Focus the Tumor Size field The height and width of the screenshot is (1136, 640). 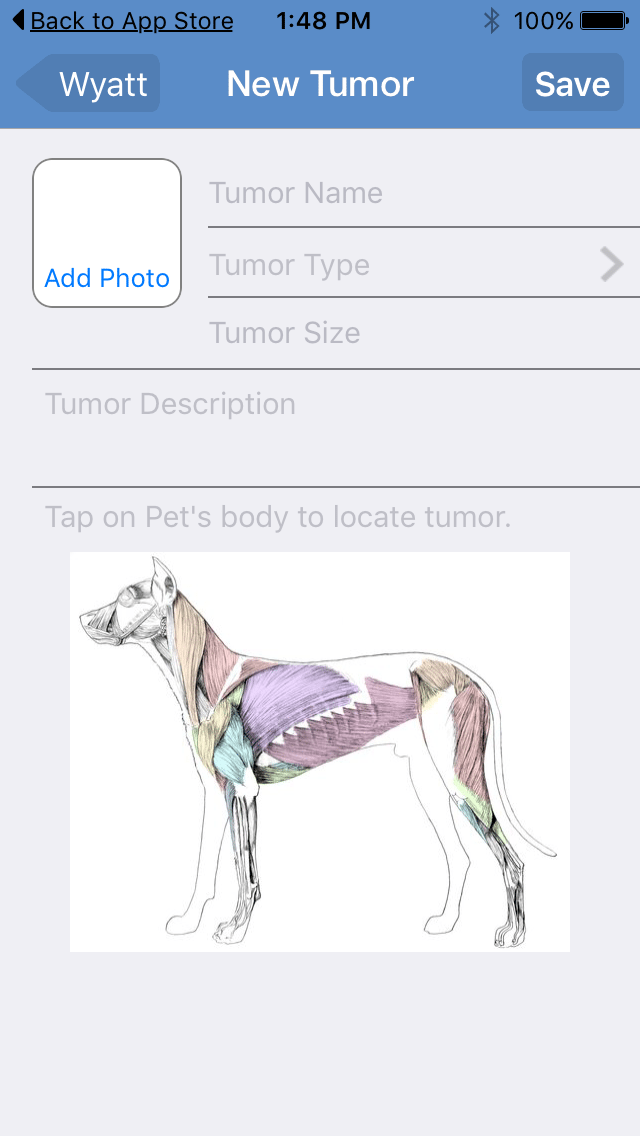(x=424, y=333)
